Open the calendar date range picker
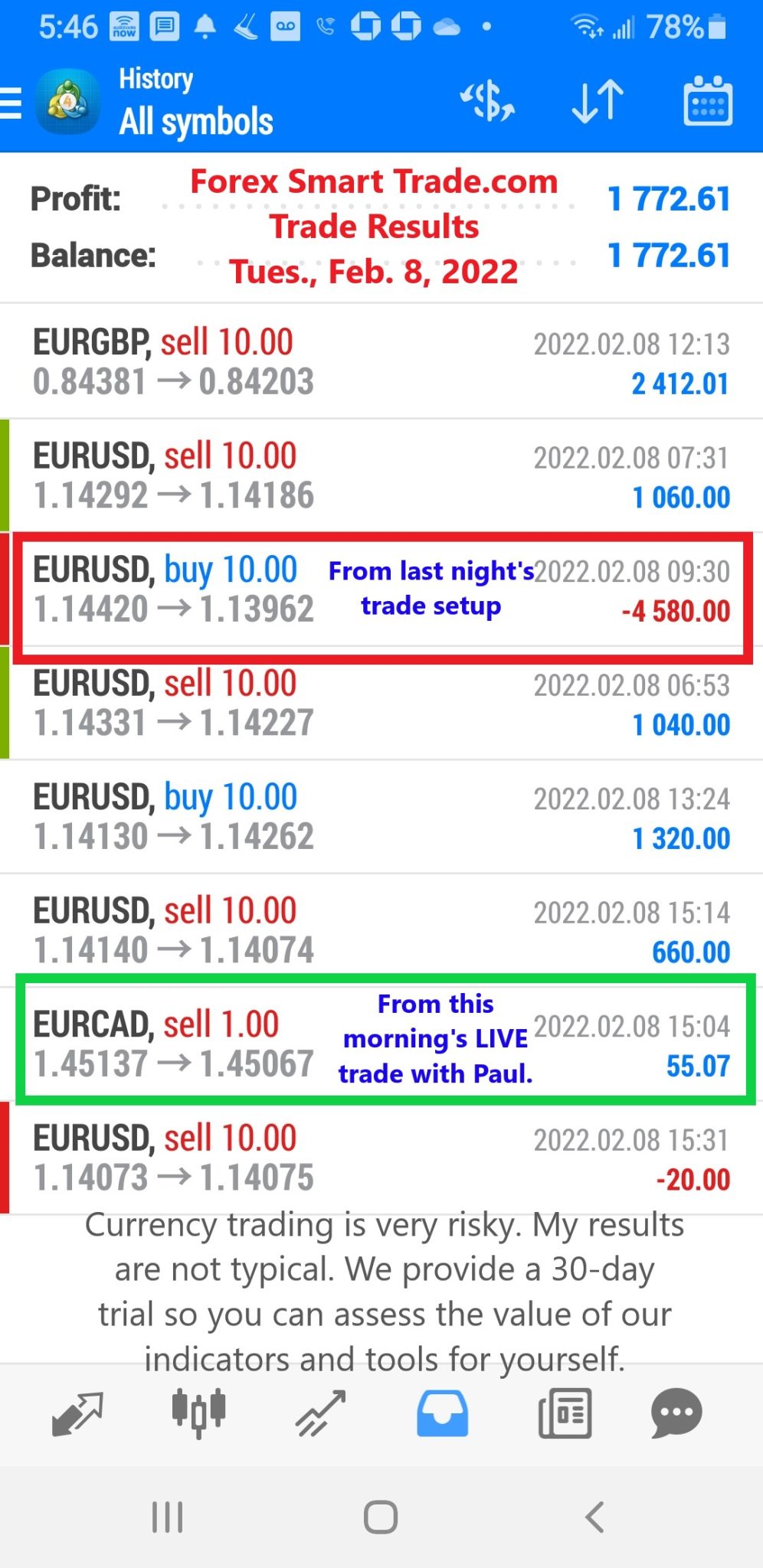 click(x=707, y=101)
